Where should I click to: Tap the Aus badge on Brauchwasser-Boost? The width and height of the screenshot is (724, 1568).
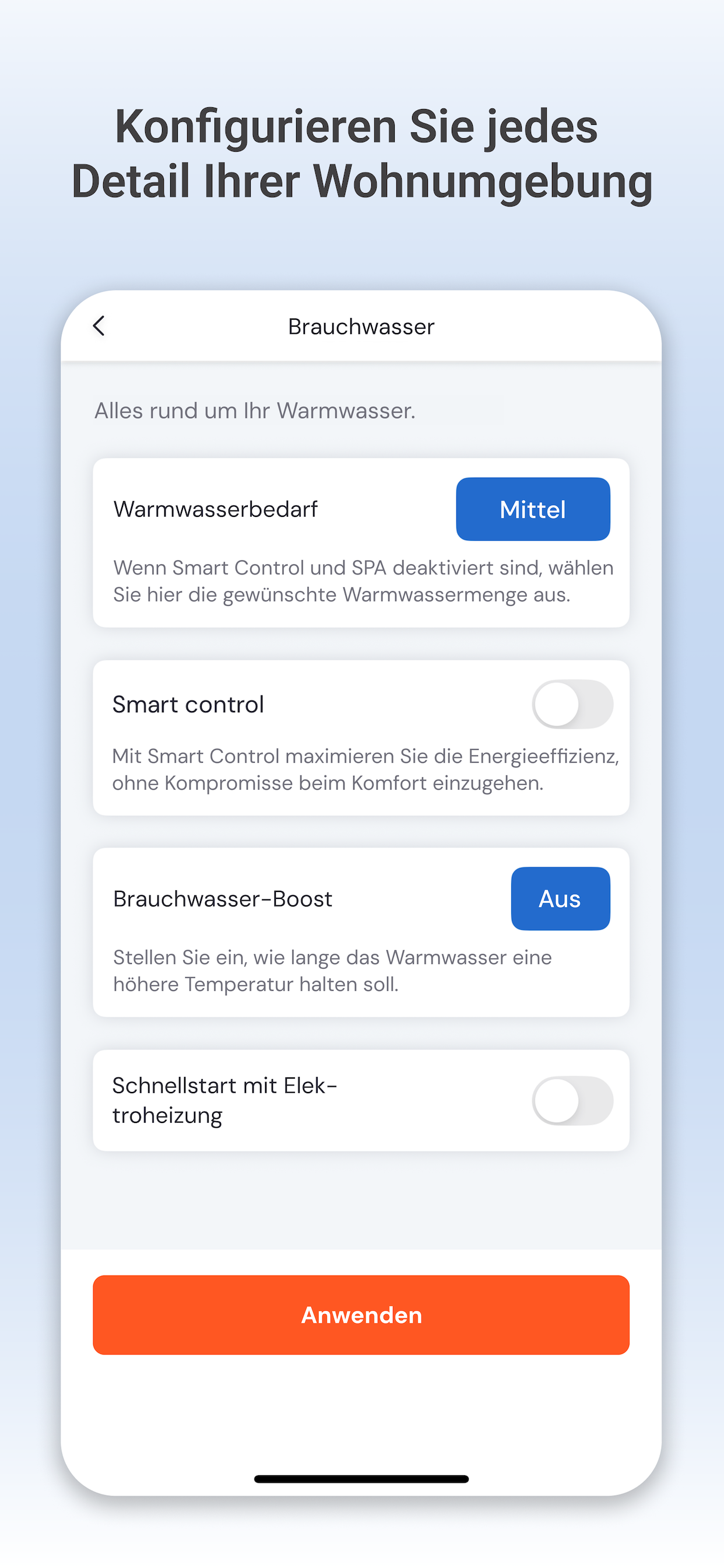tap(560, 898)
